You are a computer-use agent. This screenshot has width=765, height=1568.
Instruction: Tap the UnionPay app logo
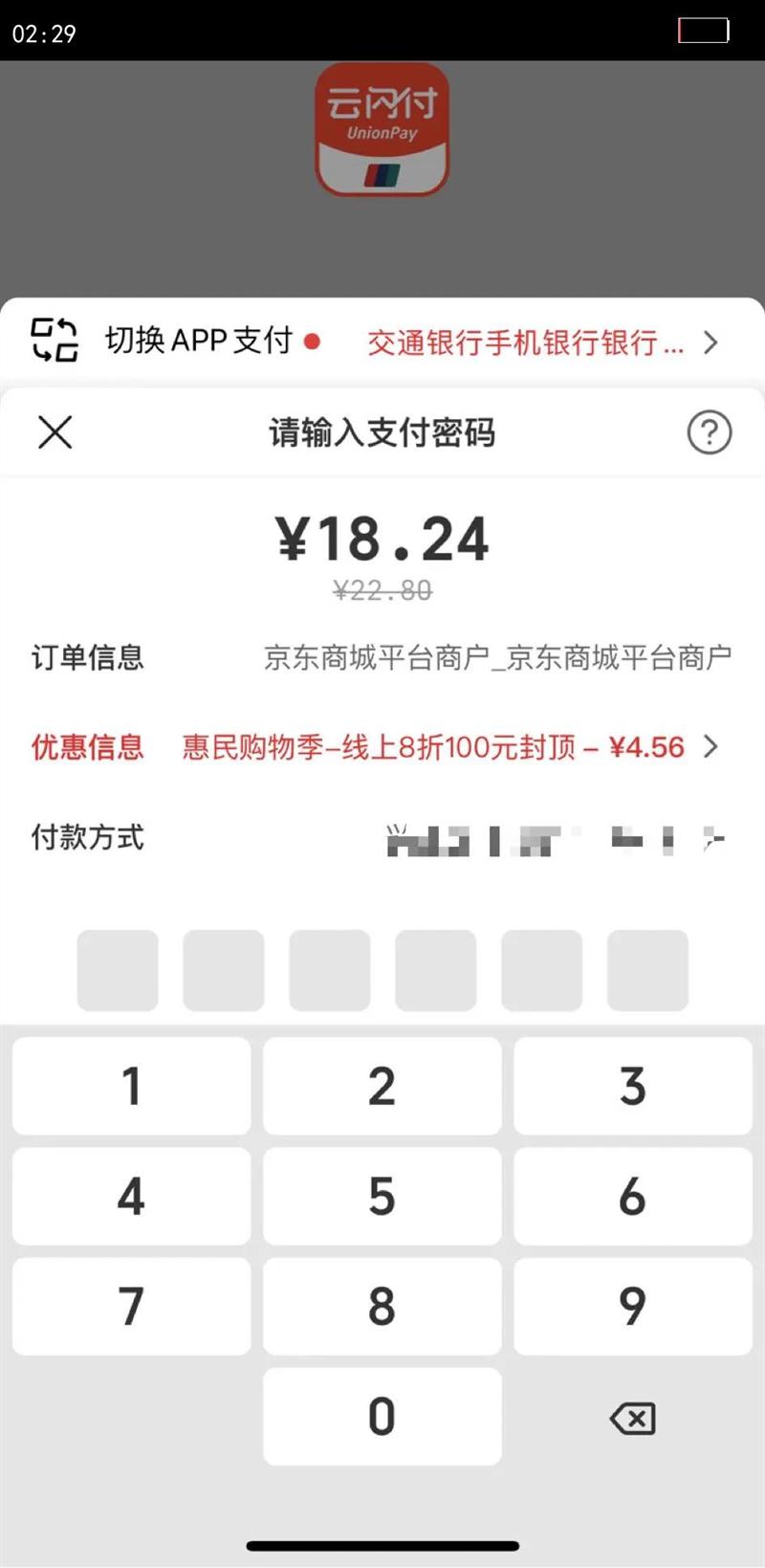click(x=382, y=131)
